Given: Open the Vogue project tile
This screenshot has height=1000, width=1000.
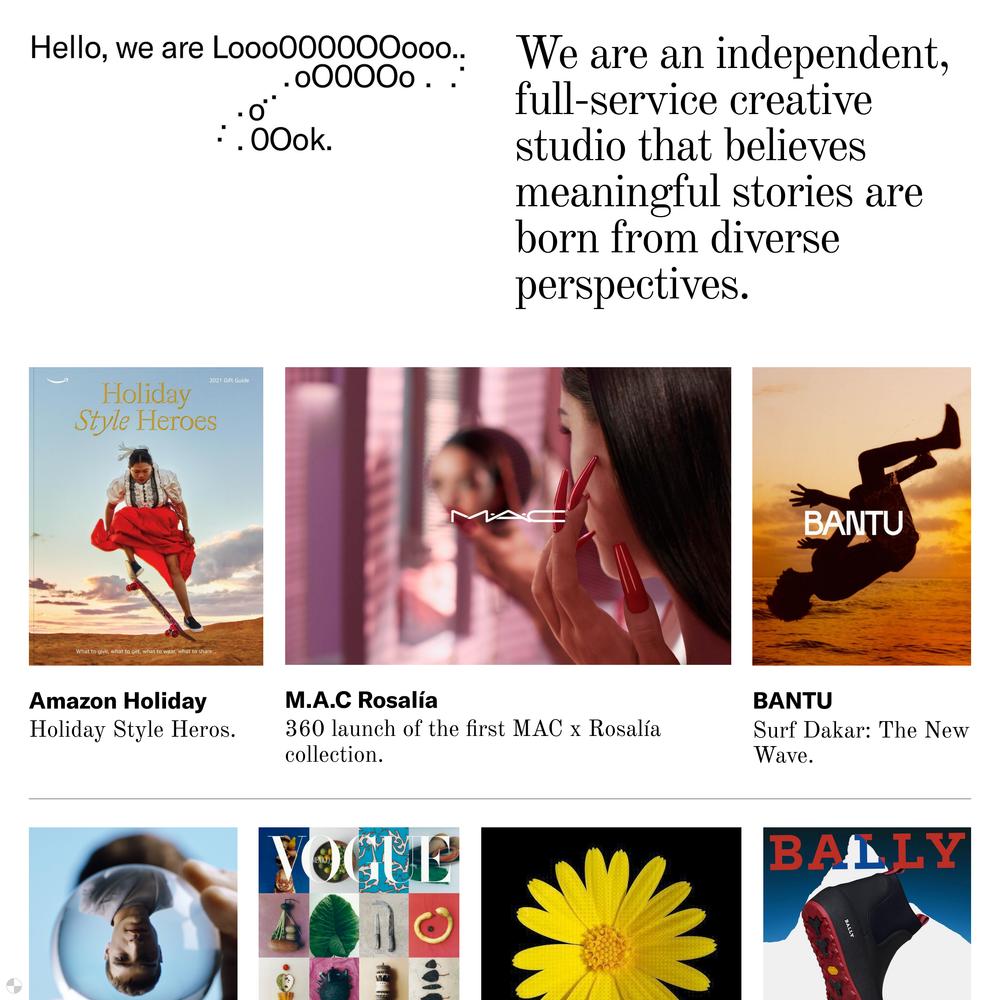Looking at the screenshot, I should coord(359,912).
